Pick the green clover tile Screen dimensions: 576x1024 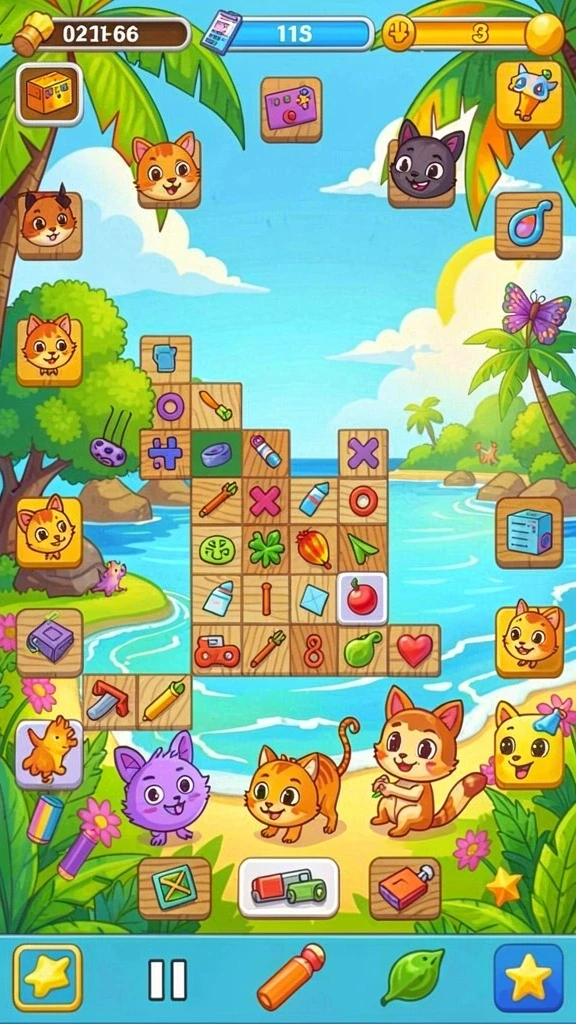pos(266,551)
